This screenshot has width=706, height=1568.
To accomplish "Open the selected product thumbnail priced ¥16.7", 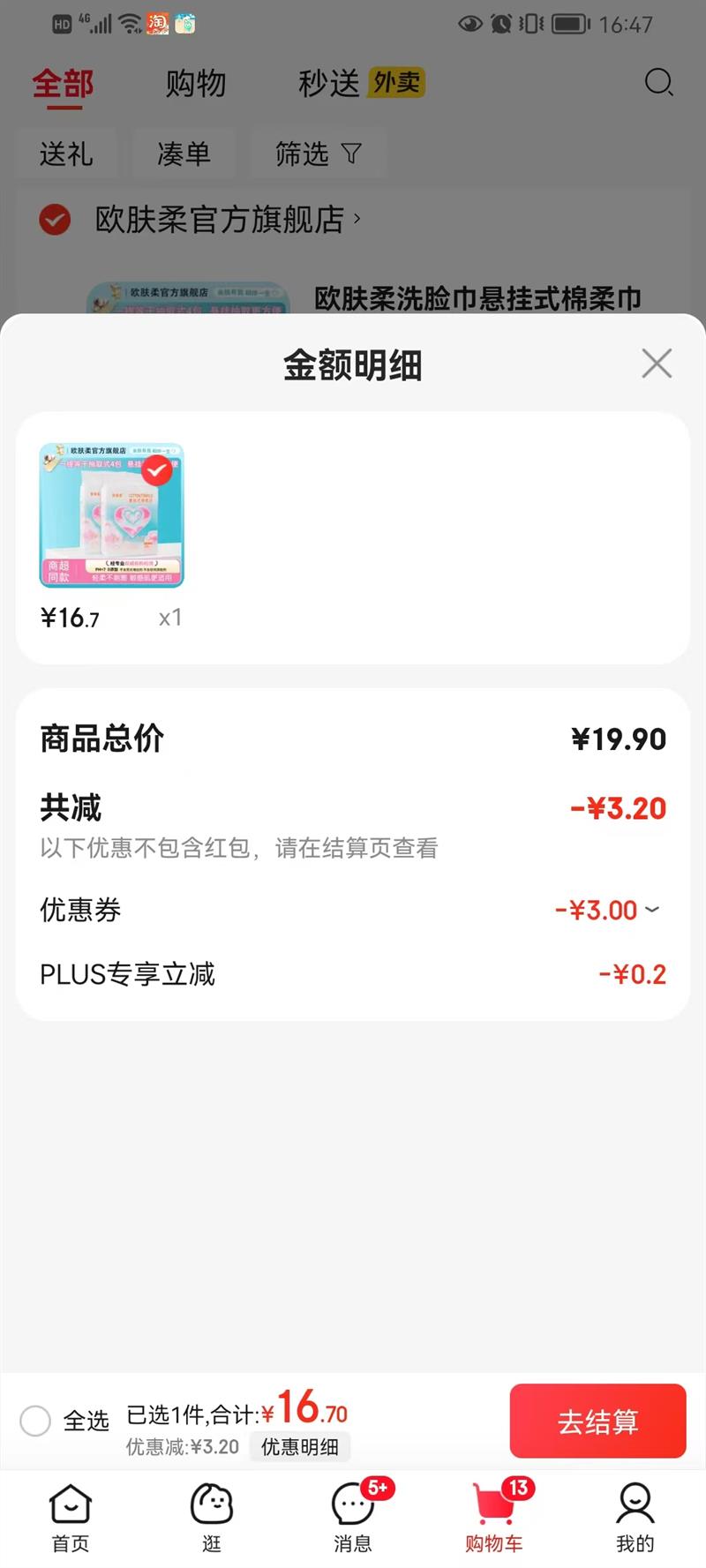I will (112, 515).
